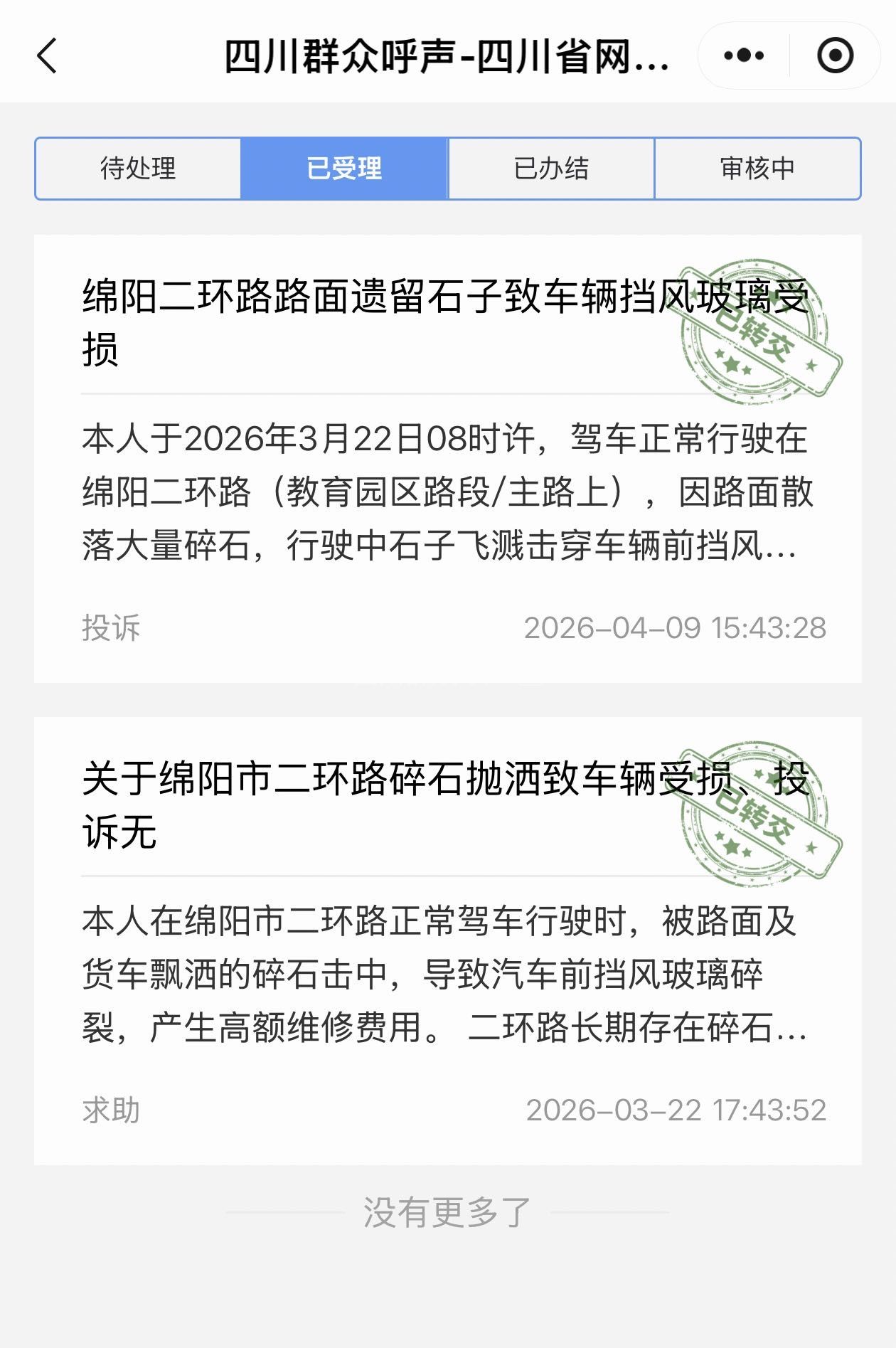Switch to the 已办结 tab
The image size is (896, 1348).
coord(551,169)
